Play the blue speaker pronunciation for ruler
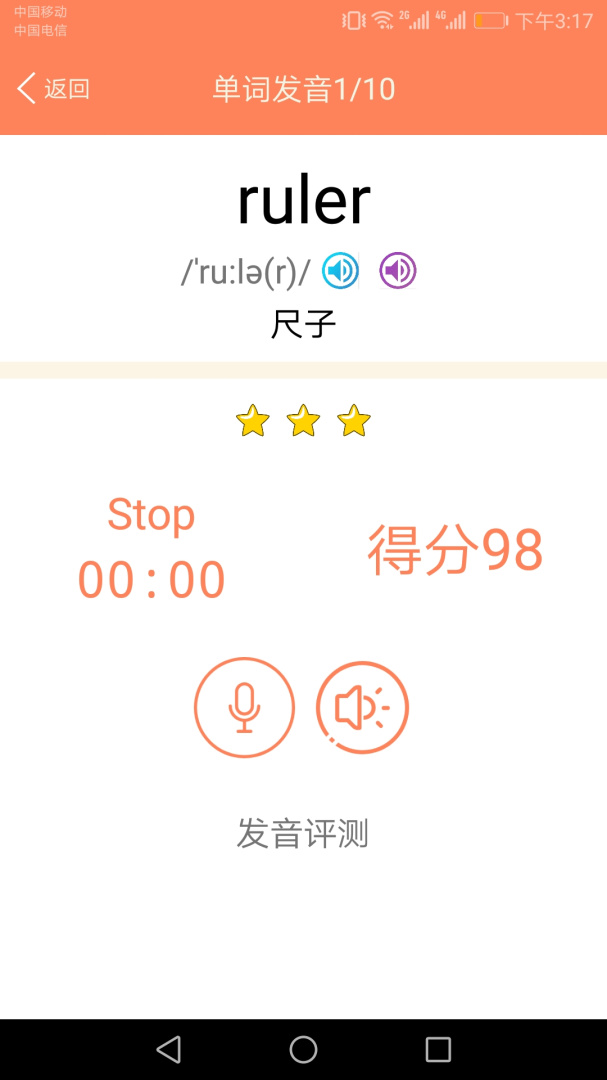The image size is (607, 1080). click(341, 271)
